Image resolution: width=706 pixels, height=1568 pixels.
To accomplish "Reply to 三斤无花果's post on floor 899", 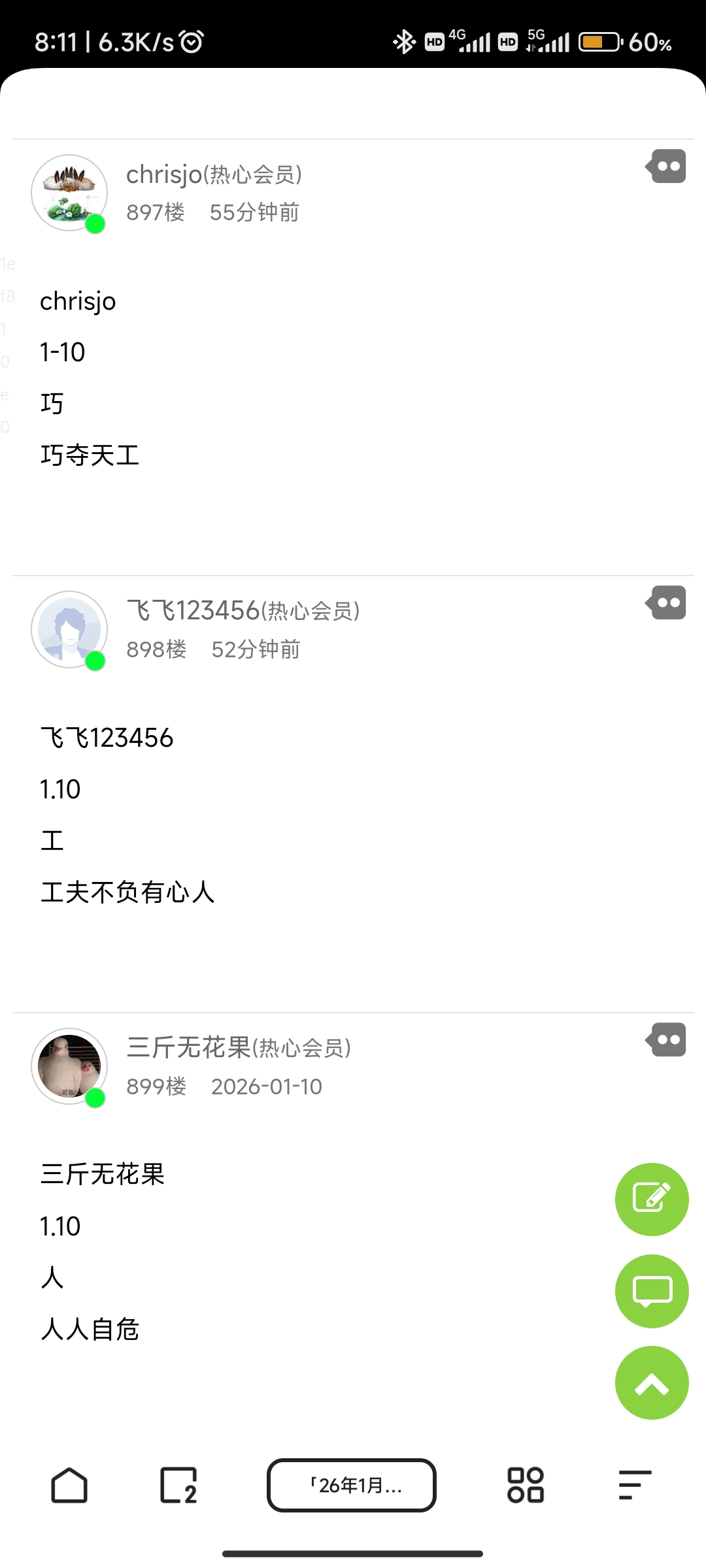I will click(x=665, y=1039).
